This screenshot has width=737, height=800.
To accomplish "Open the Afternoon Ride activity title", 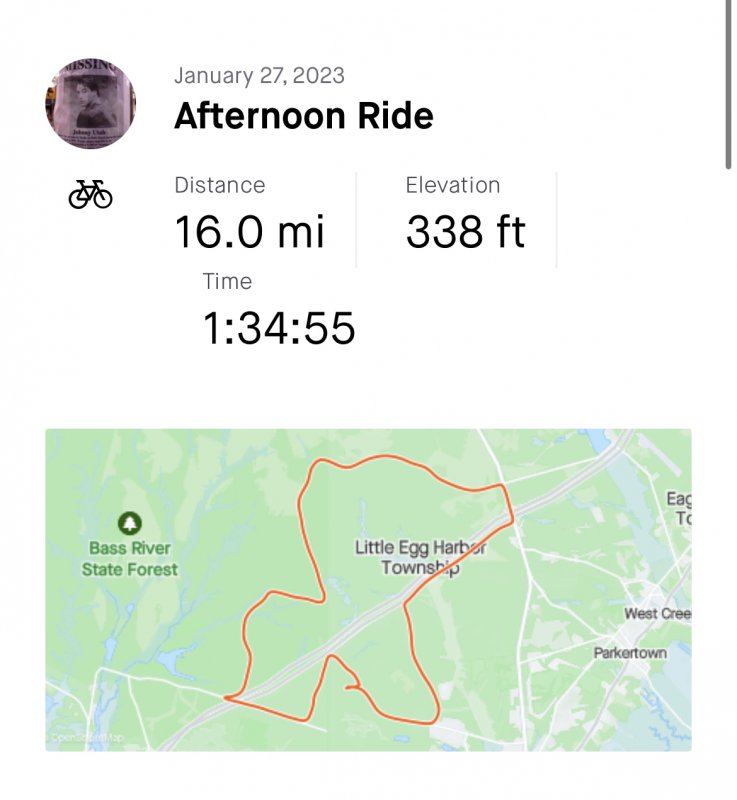I will (304, 117).
